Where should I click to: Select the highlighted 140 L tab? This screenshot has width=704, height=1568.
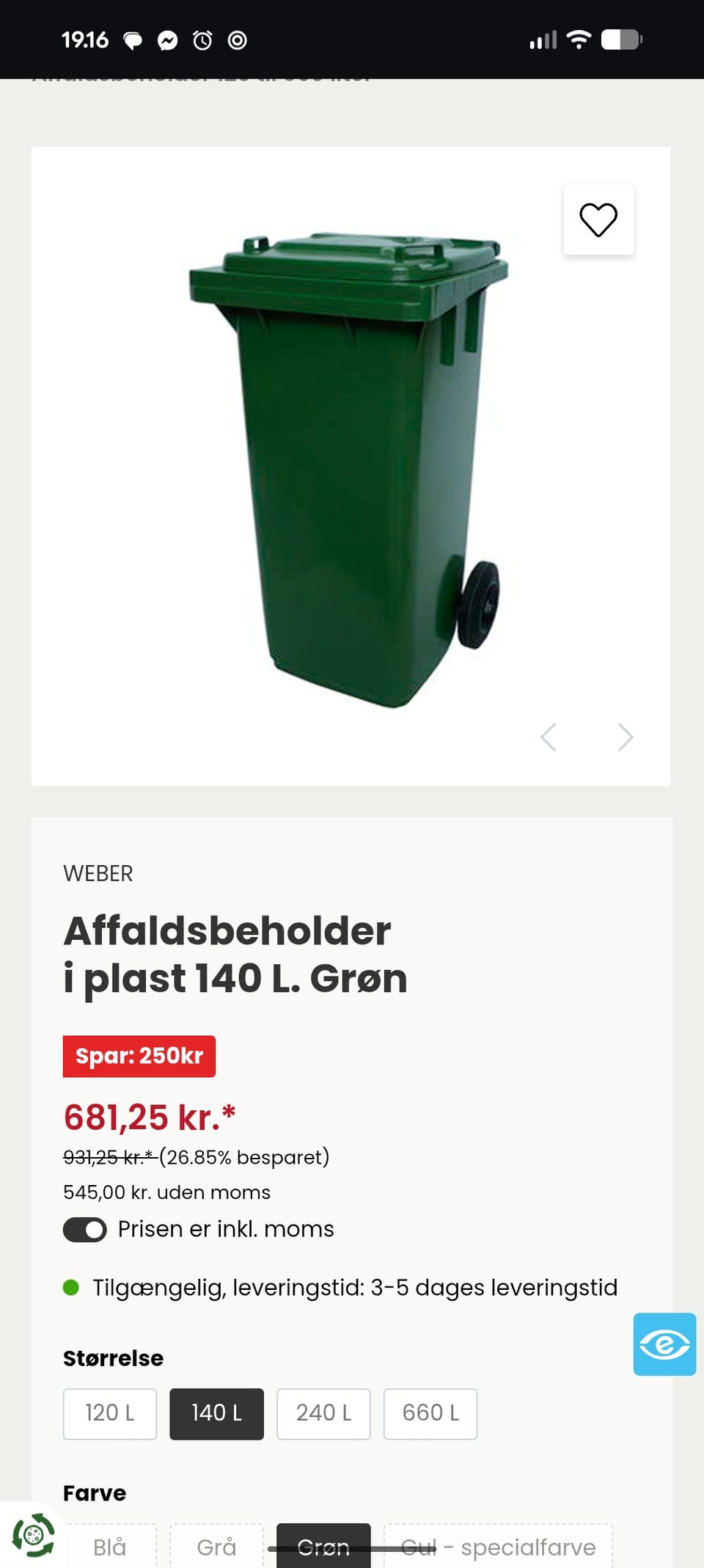coord(216,1413)
